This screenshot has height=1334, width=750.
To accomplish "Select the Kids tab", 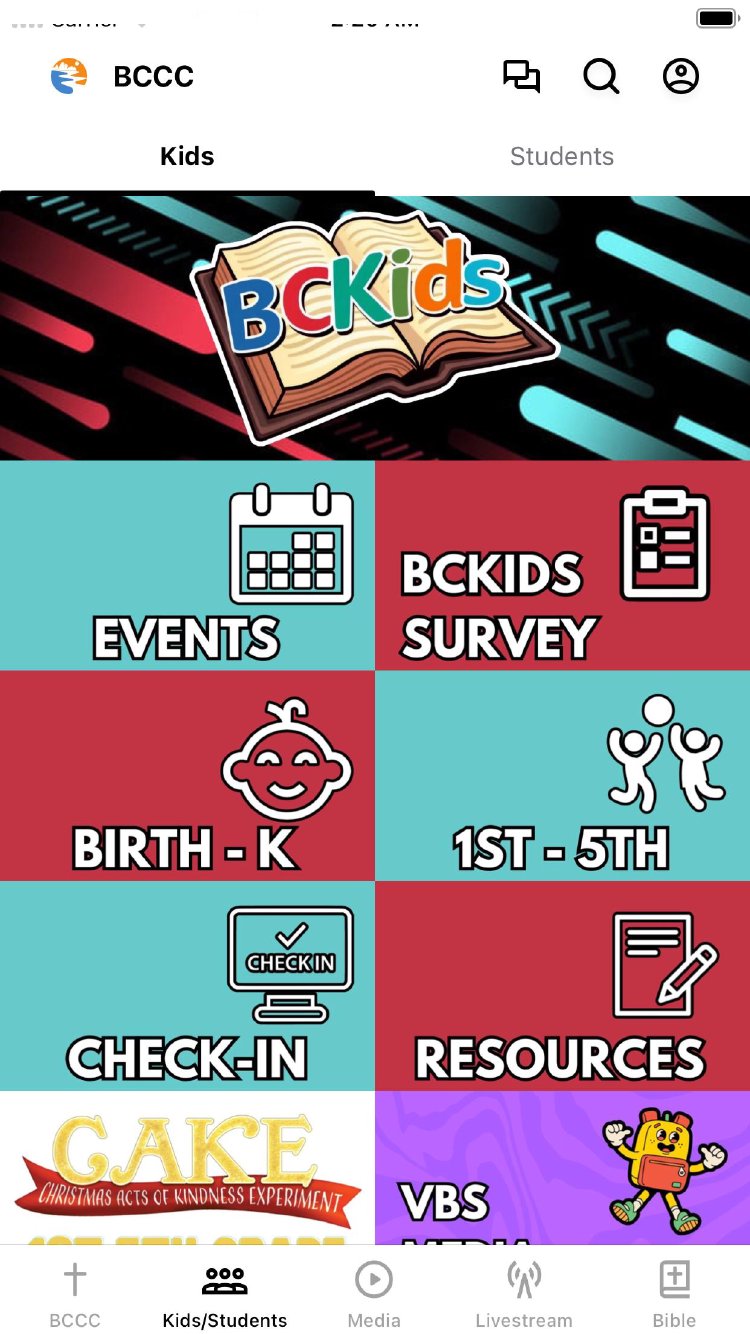I will click(187, 156).
